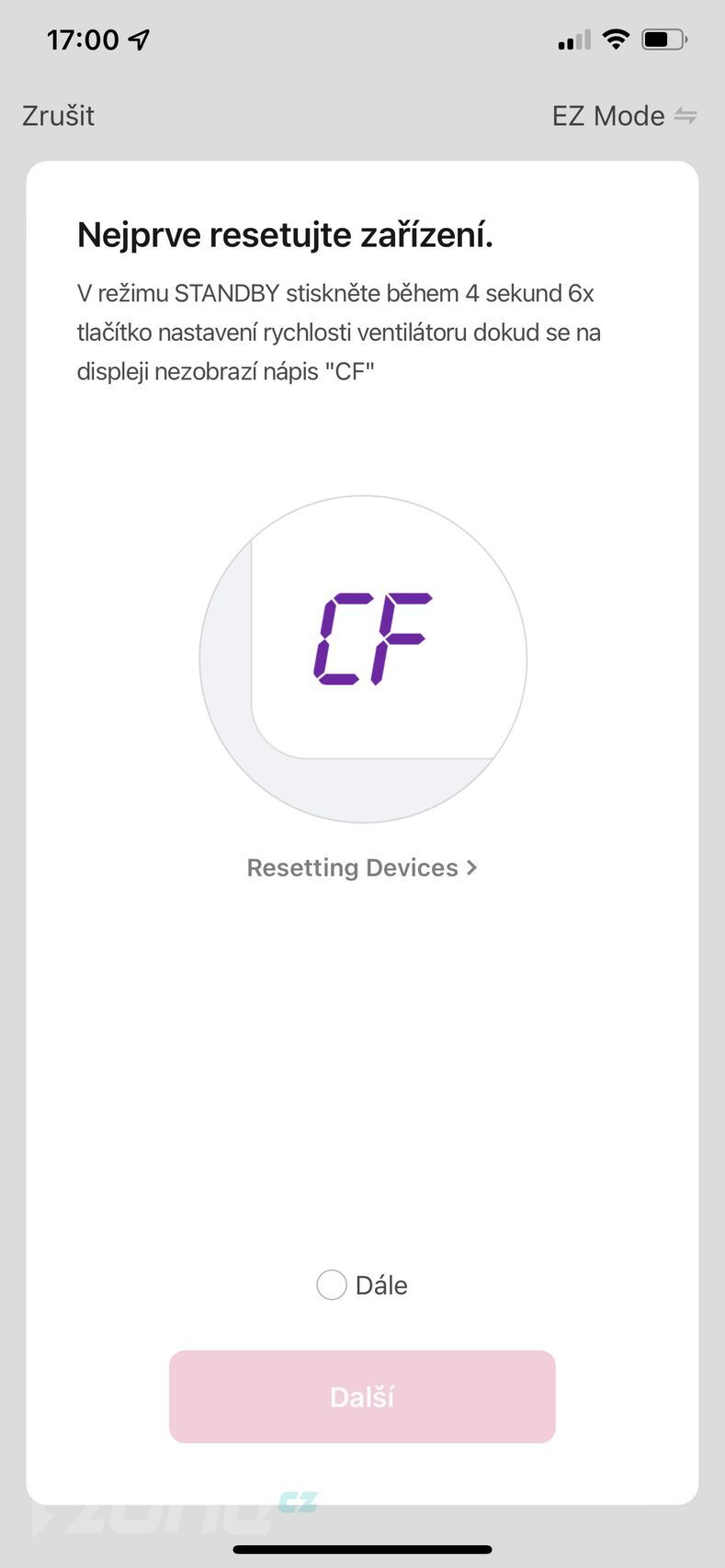Continue with the Další button
Image resolution: width=725 pixels, height=1568 pixels.
click(362, 1396)
